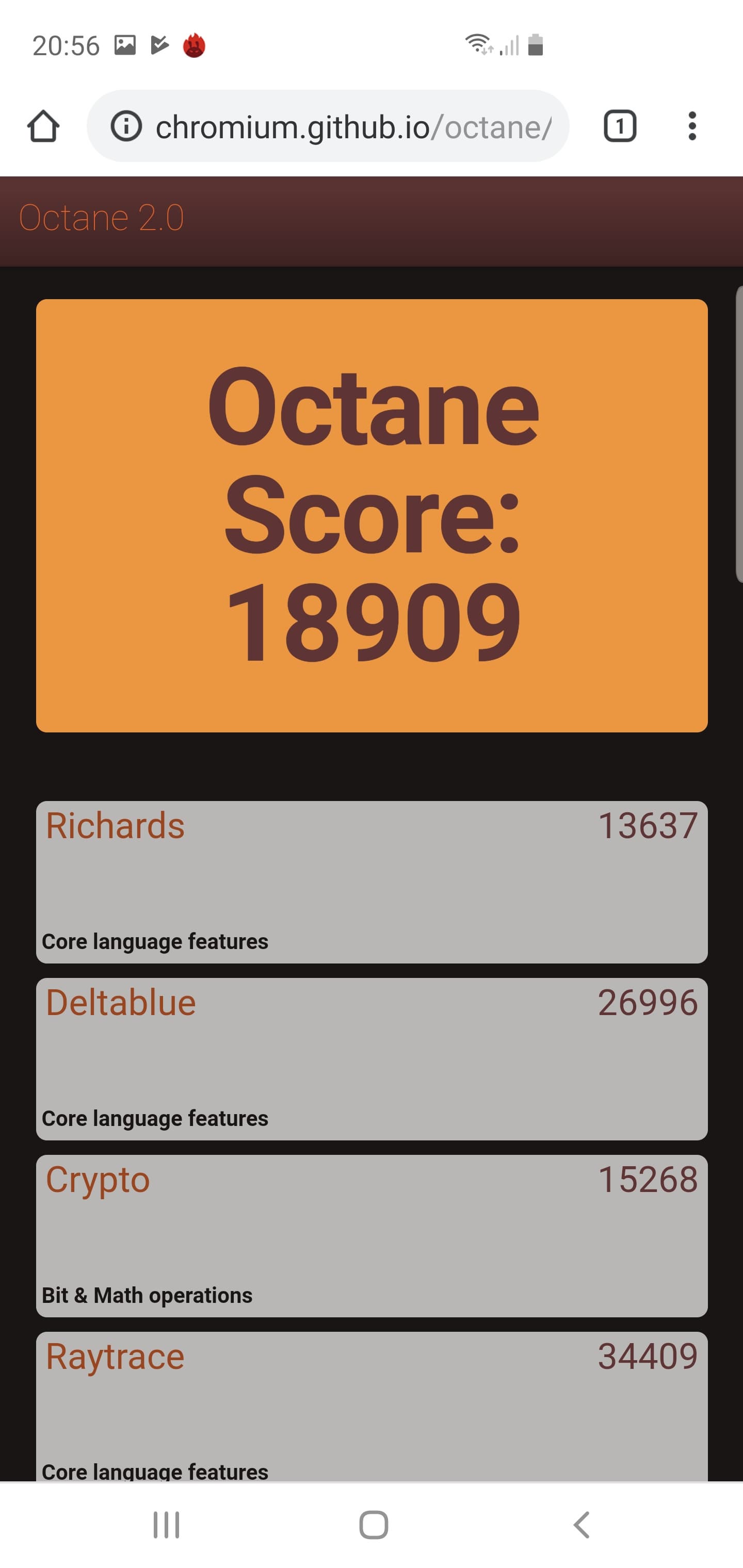
Task: Go back with the system back button
Action: 582,1524
